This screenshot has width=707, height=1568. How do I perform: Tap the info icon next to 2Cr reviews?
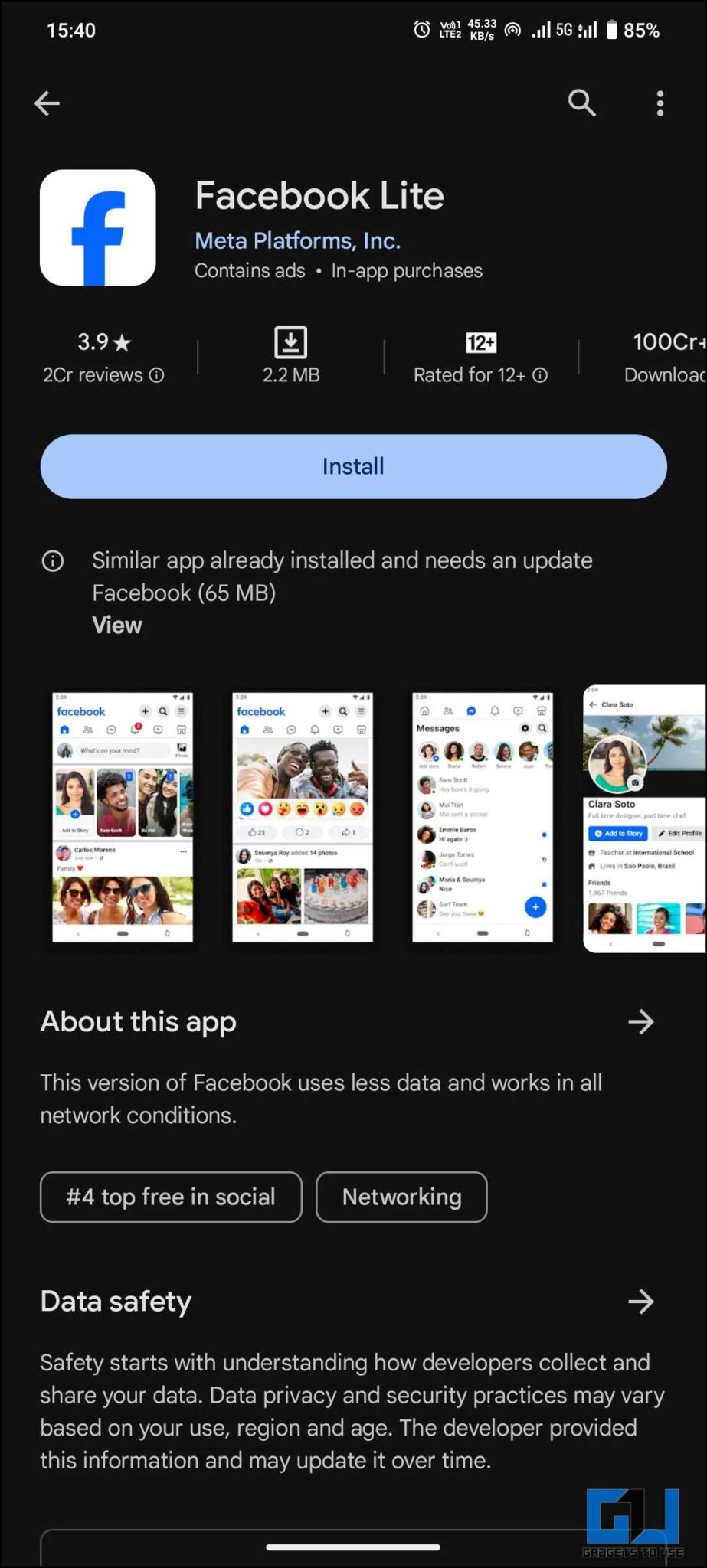point(156,375)
